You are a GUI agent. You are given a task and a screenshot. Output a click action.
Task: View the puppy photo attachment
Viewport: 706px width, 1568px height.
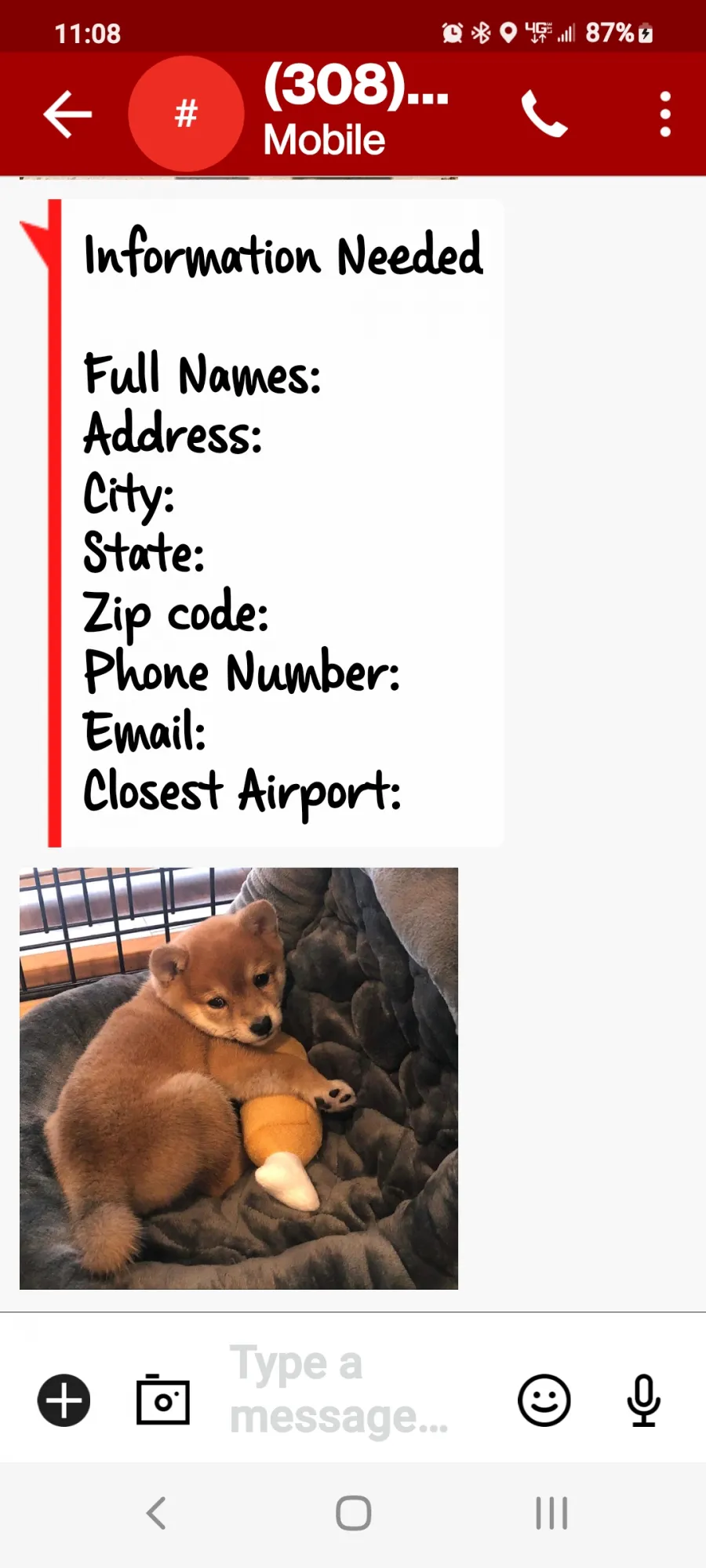pos(238,1078)
